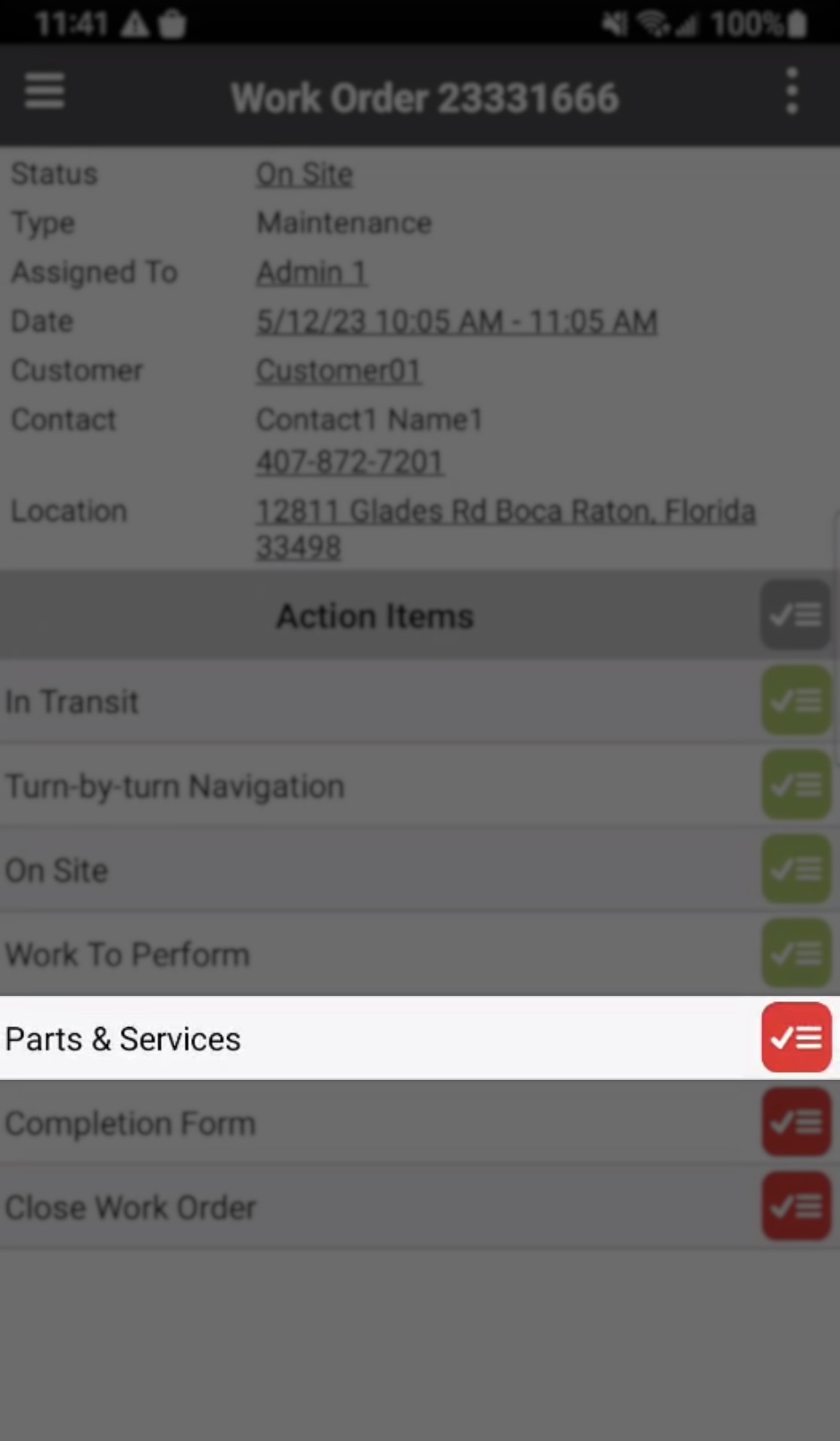Select Turn-by-turn Navigation action item
840x1441 pixels.
pyautogui.click(x=375, y=787)
